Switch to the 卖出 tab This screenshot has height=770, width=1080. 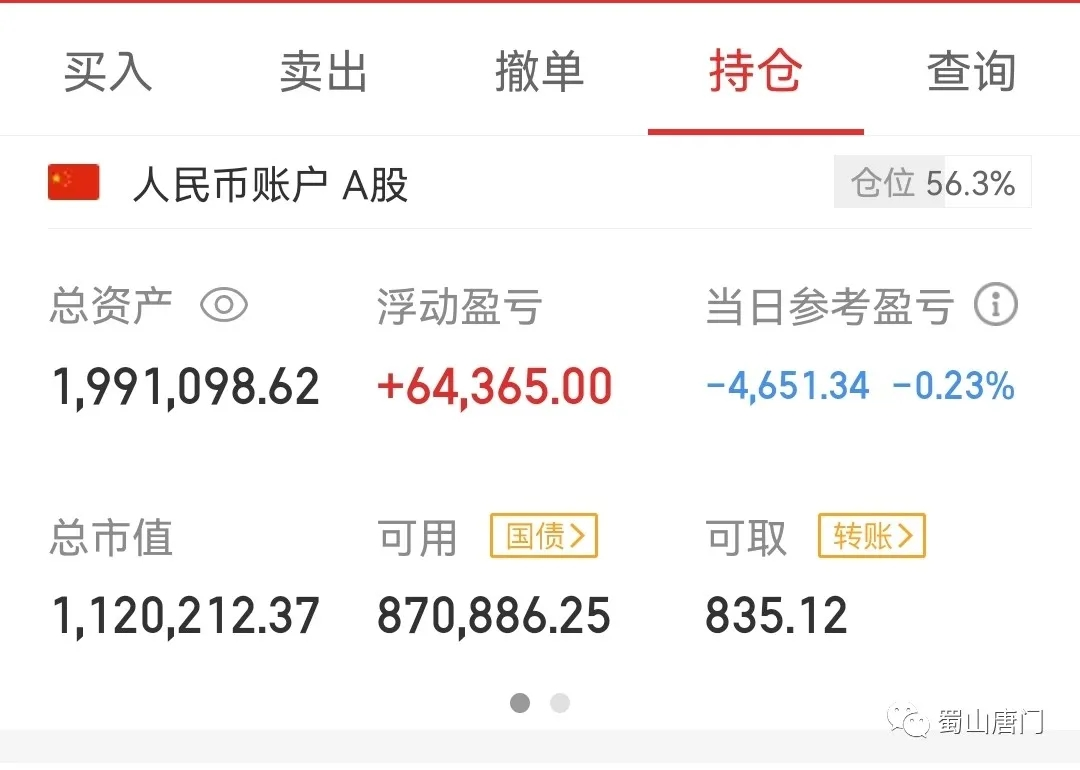pos(324,72)
